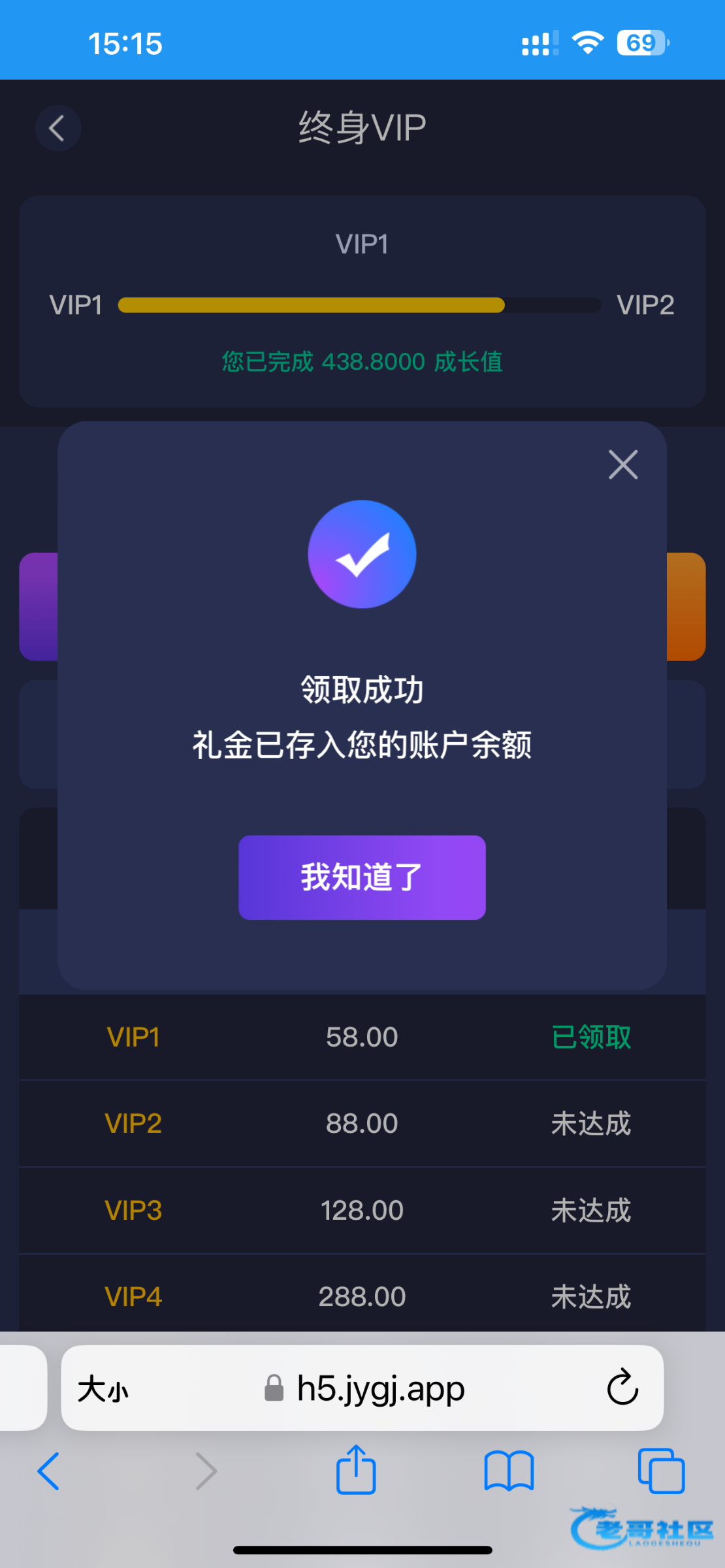Go back from the 终身VIP page
725x1568 pixels.
point(57,128)
